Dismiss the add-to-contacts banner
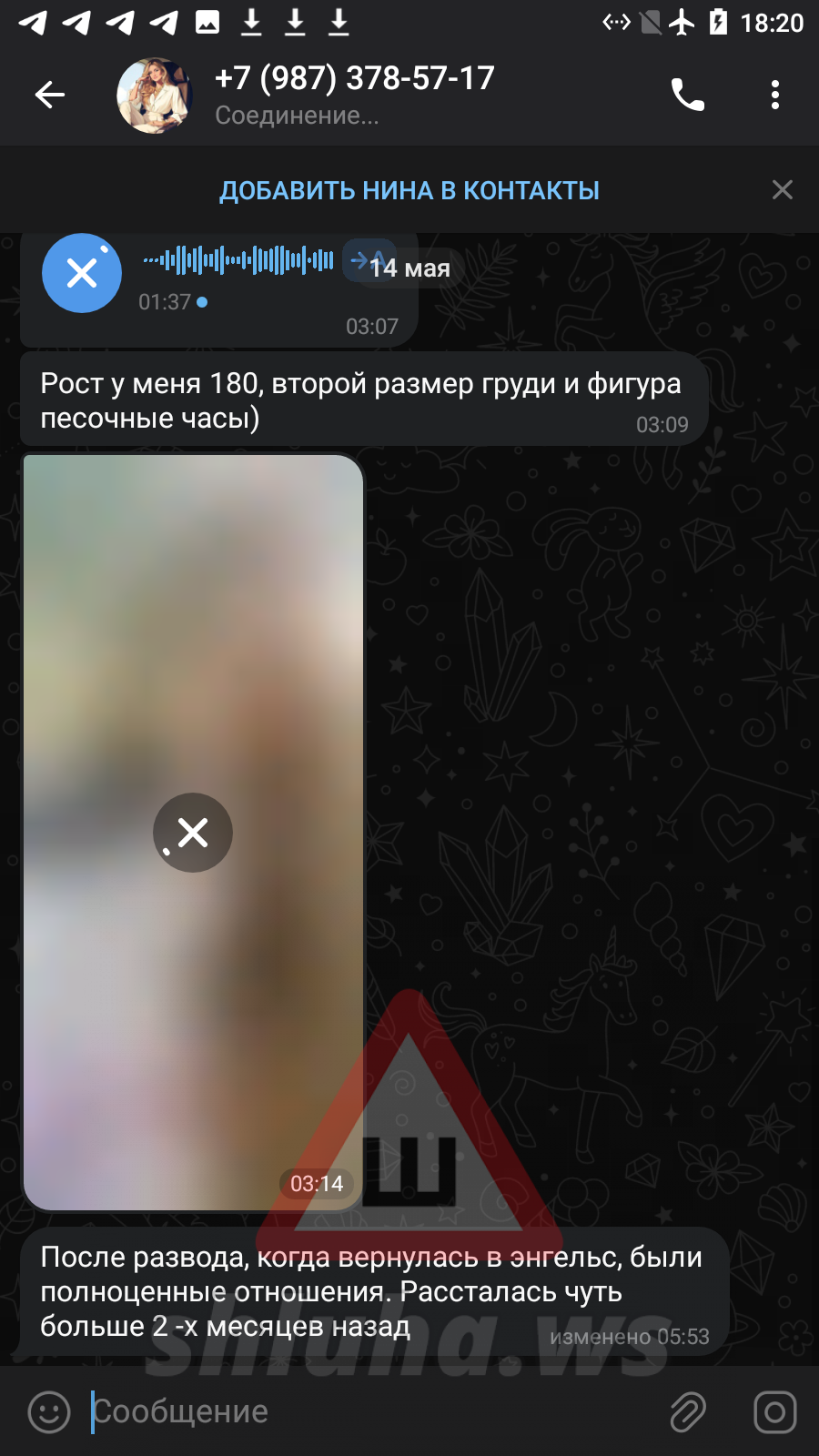Screen dimensions: 819x1456 coord(783,189)
